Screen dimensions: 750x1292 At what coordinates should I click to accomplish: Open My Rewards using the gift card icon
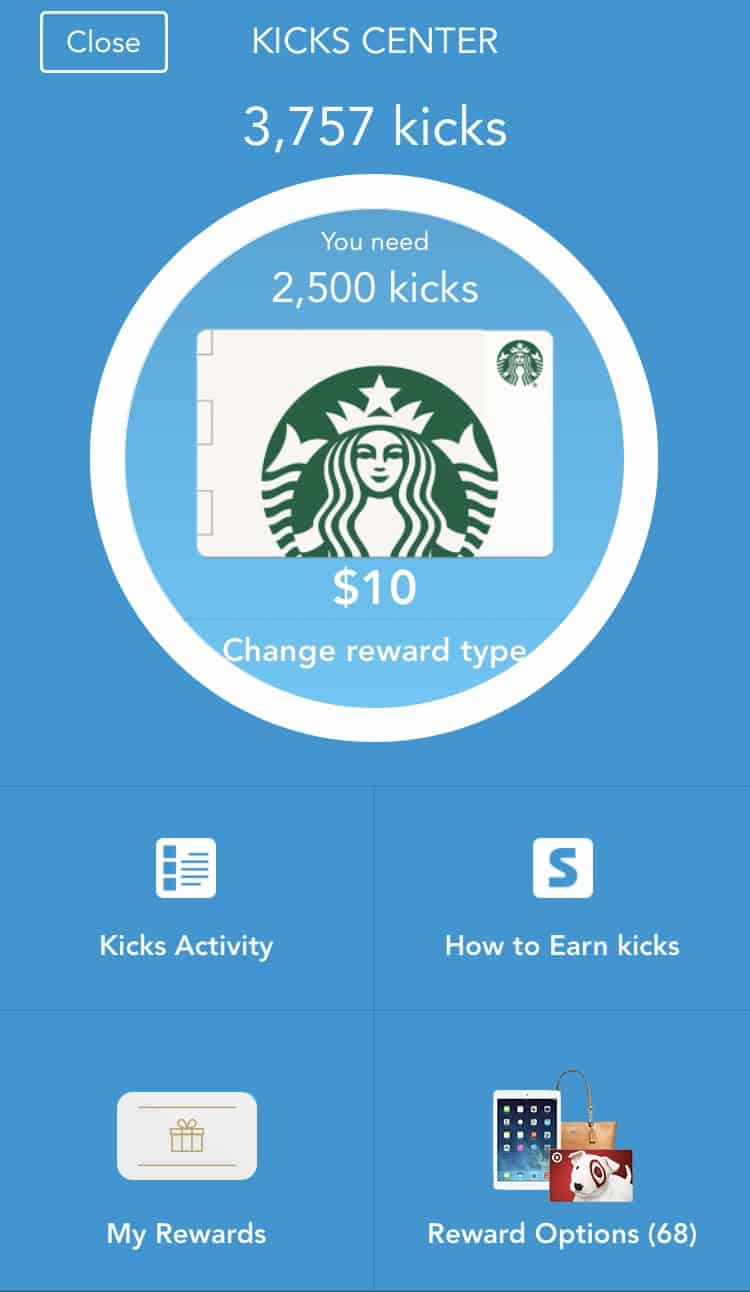point(187,1137)
